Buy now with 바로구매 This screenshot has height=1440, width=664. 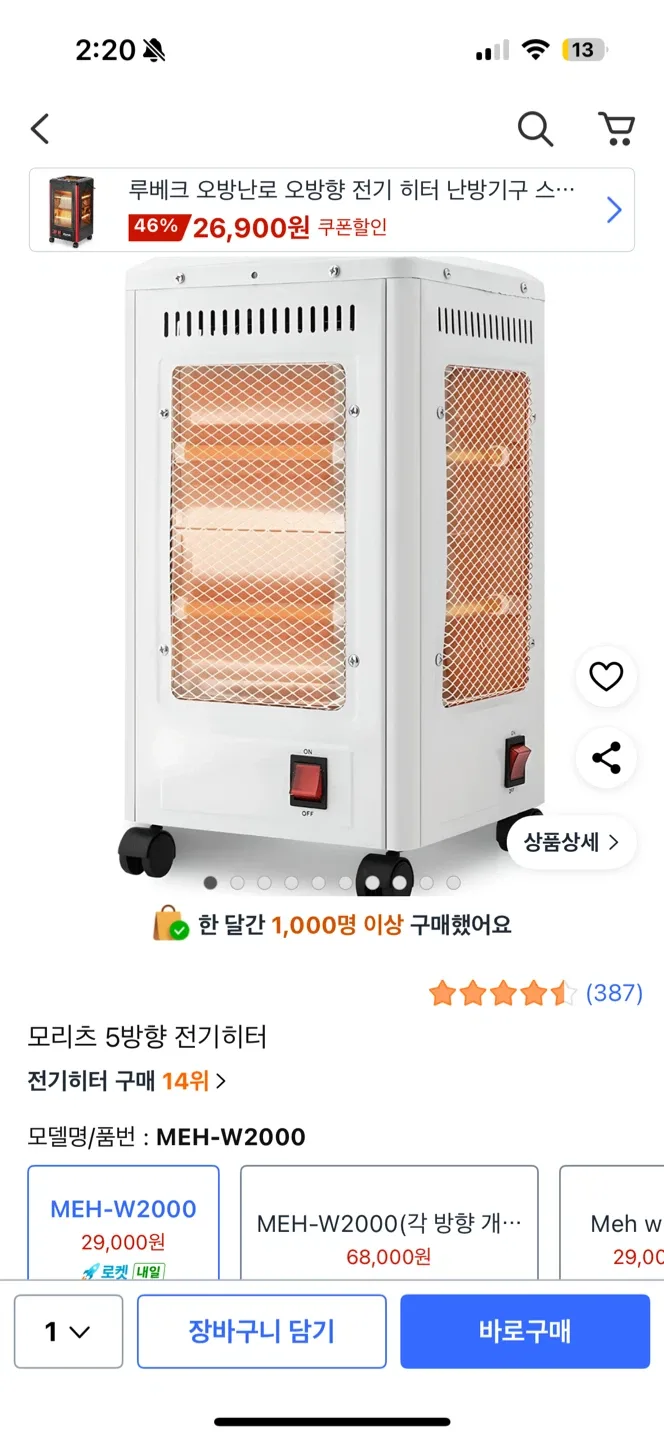click(525, 1332)
